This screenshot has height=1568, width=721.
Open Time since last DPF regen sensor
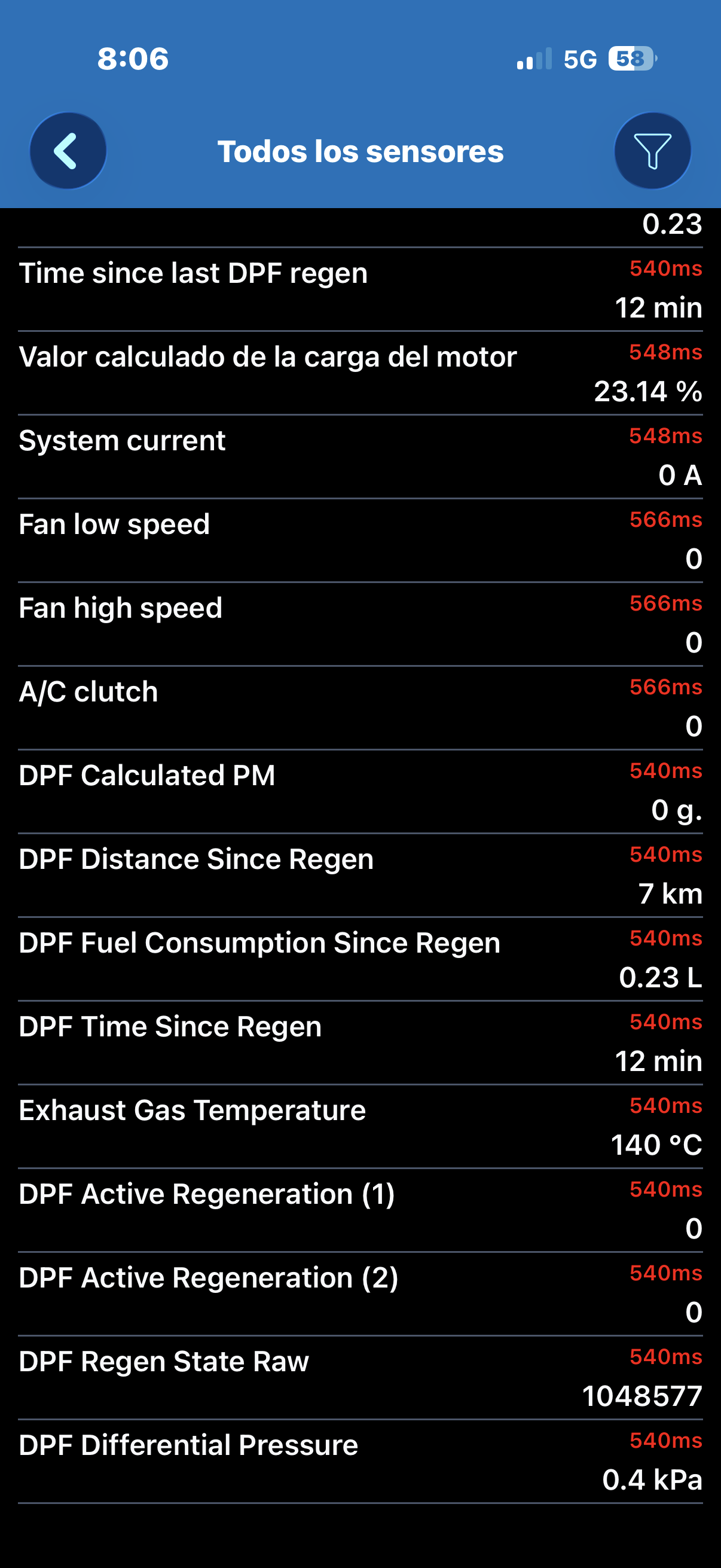pyautogui.click(x=360, y=289)
